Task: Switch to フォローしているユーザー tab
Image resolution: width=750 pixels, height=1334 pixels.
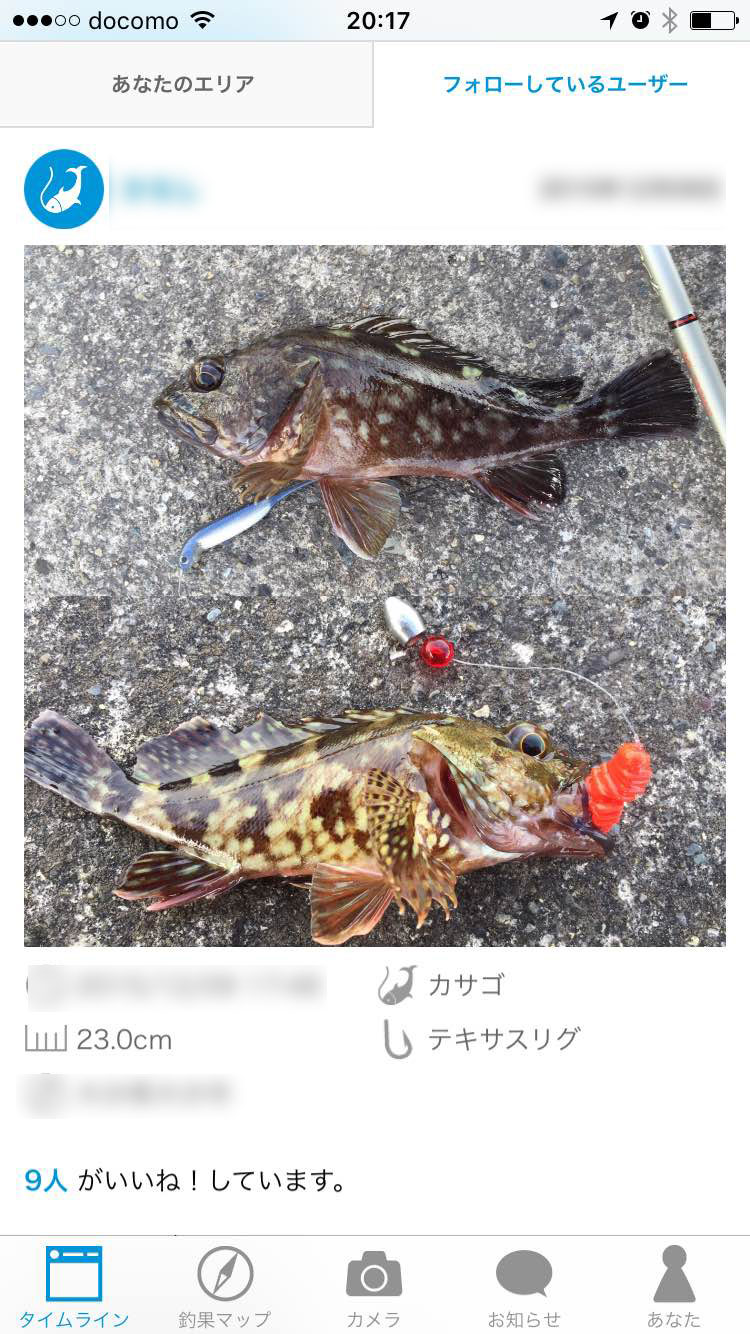Action: click(564, 84)
